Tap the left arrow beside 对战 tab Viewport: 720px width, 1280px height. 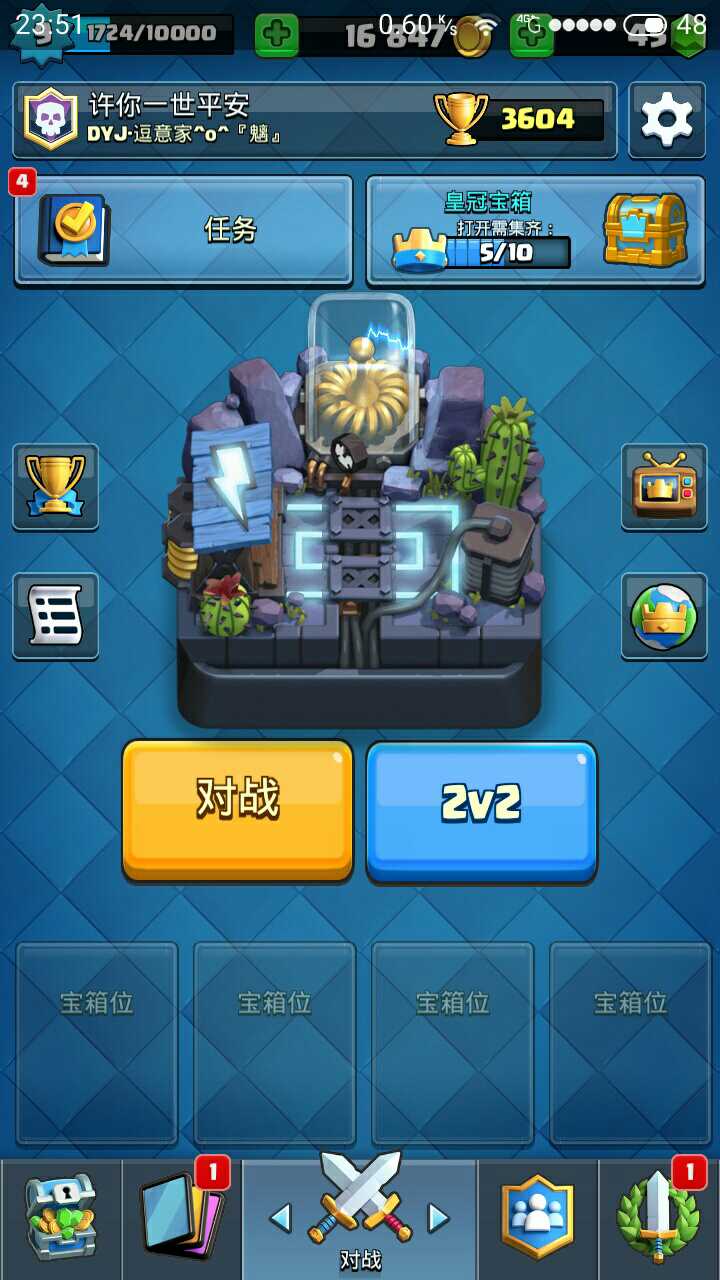pos(281,1217)
